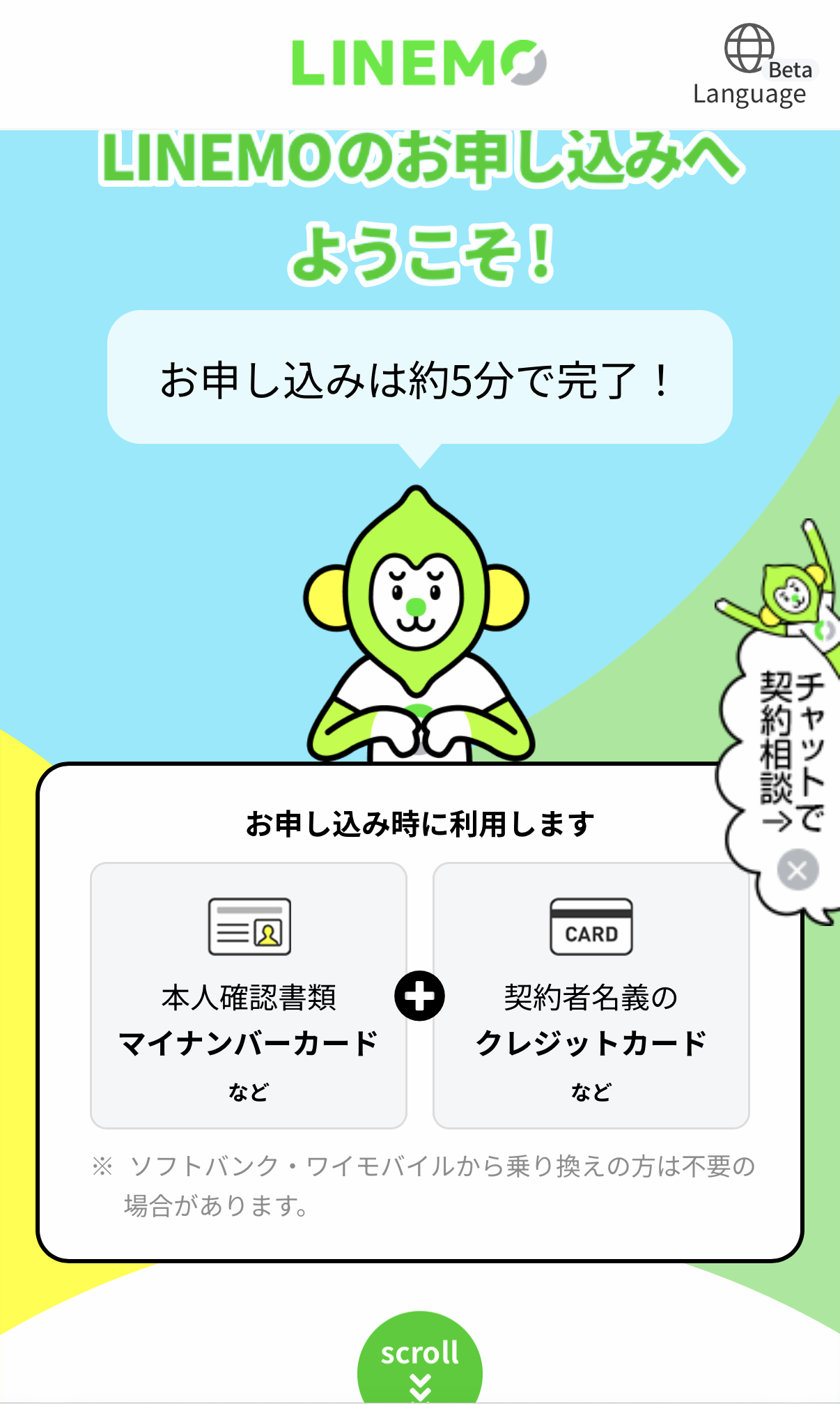Open the chat contract consultation bubble
This screenshot has width=840, height=1404.
point(791,749)
